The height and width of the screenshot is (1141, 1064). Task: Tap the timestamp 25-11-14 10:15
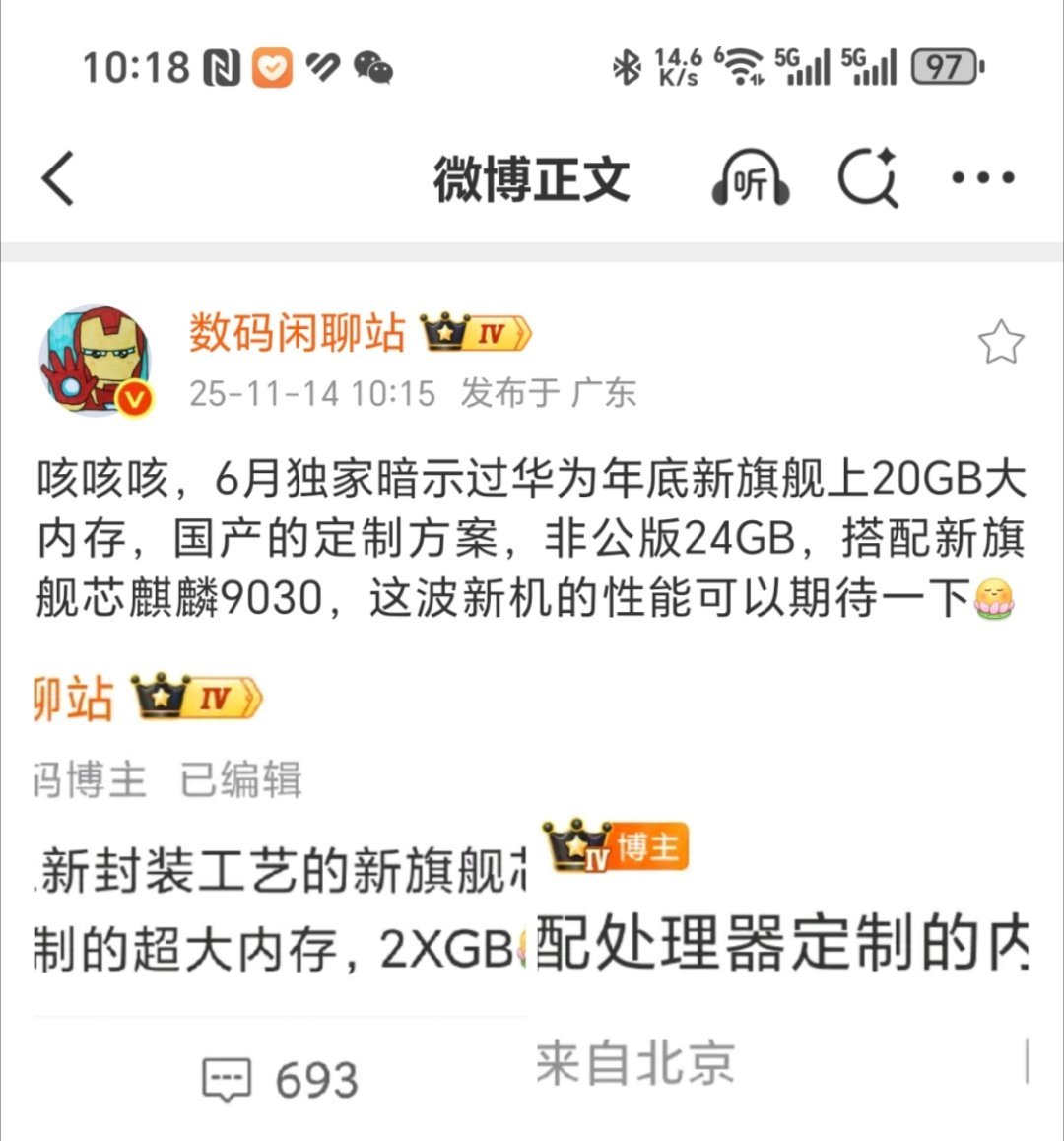313,392
